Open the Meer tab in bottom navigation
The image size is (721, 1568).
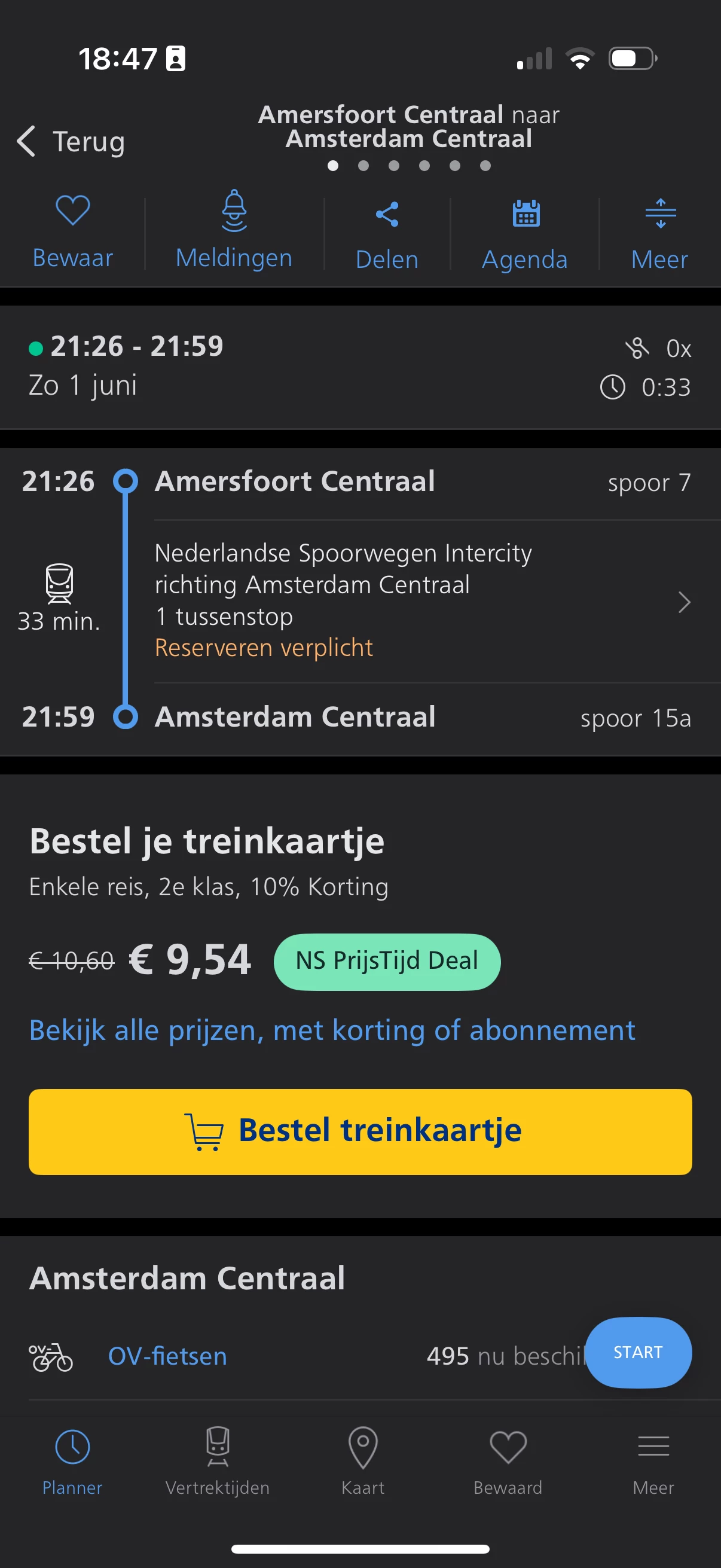(653, 1461)
